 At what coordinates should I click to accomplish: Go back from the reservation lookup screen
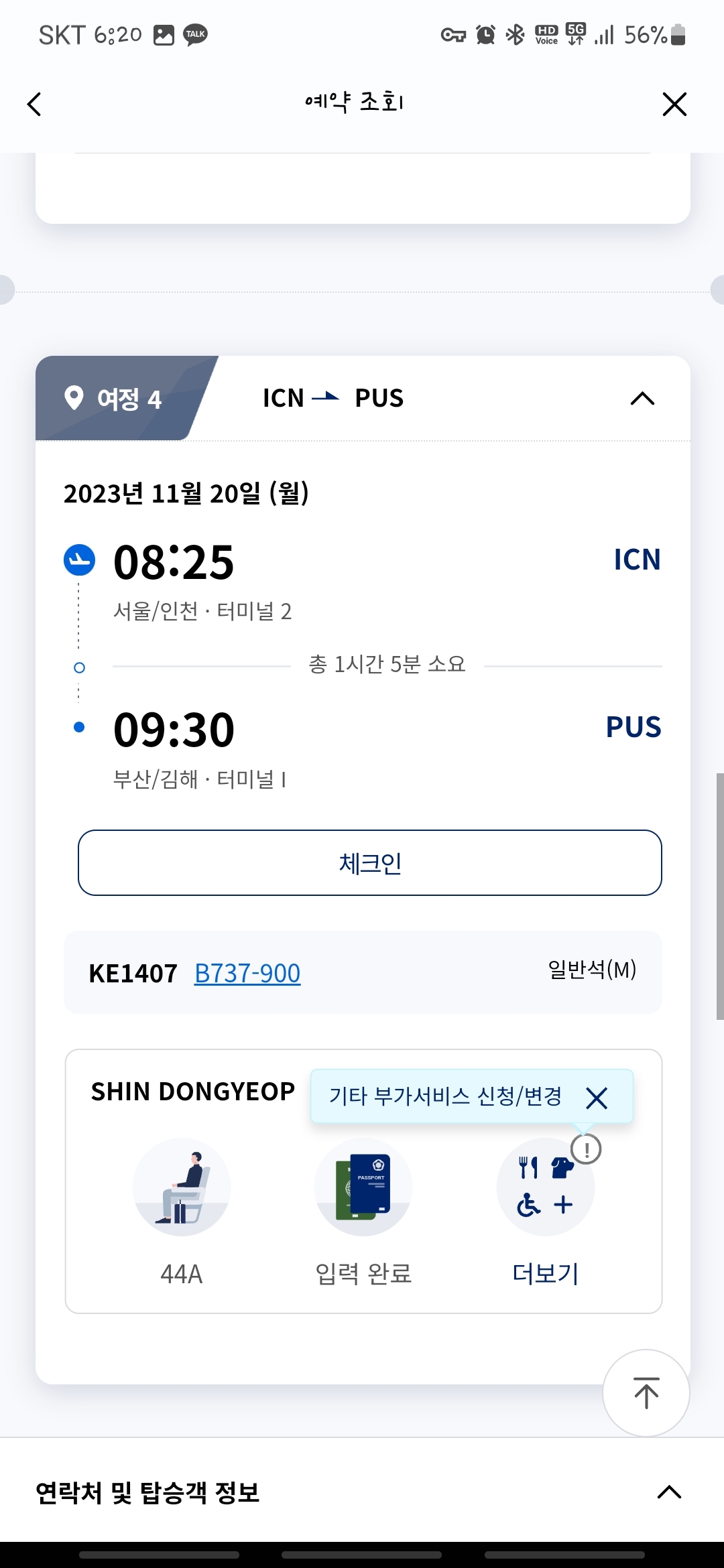[34, 104]
